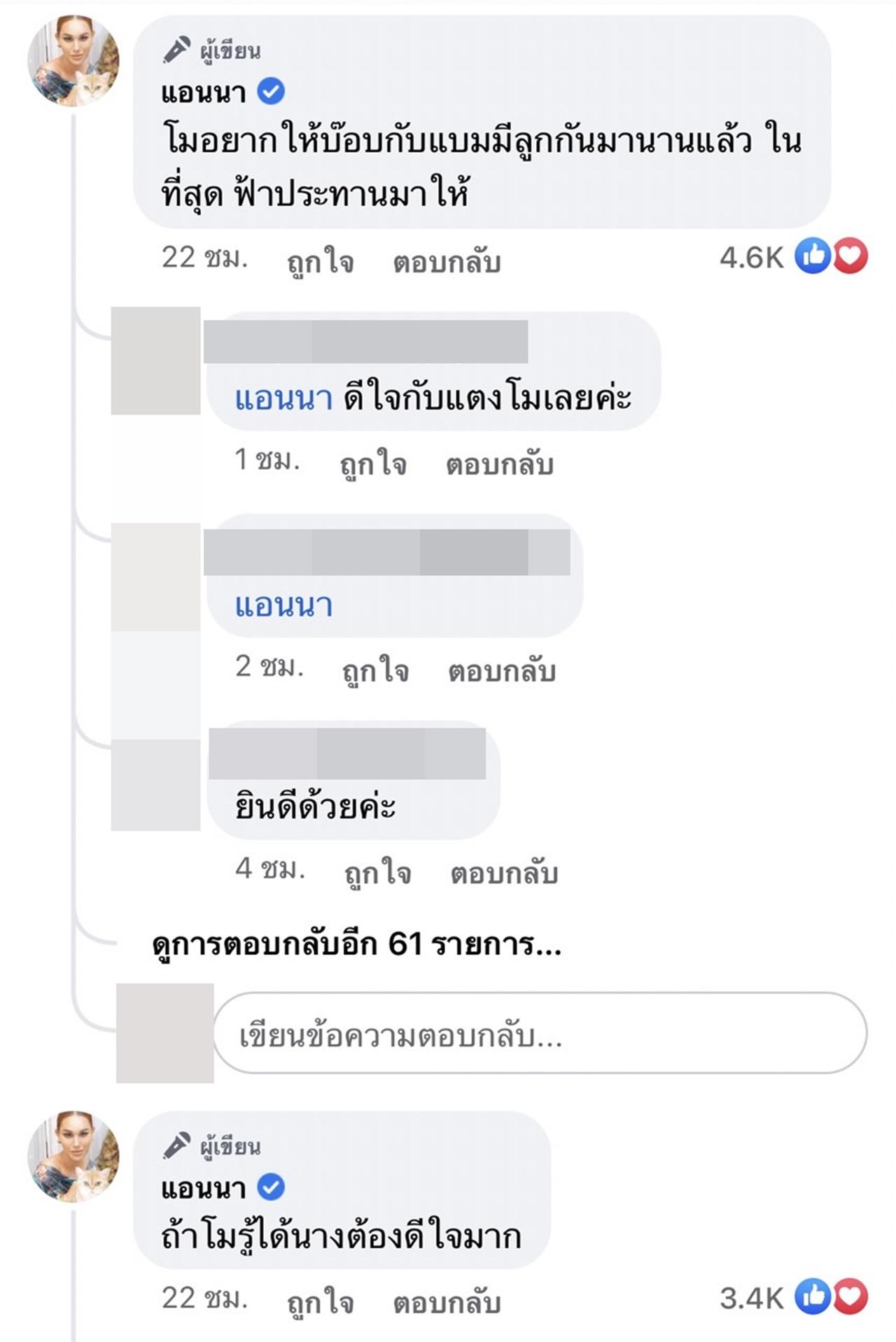Image resolution: width=896 pixels, height=1342 pixels.
Task: Tap the เขียนข้อความตอบกลับ reply field
Action: (539, 1035)
